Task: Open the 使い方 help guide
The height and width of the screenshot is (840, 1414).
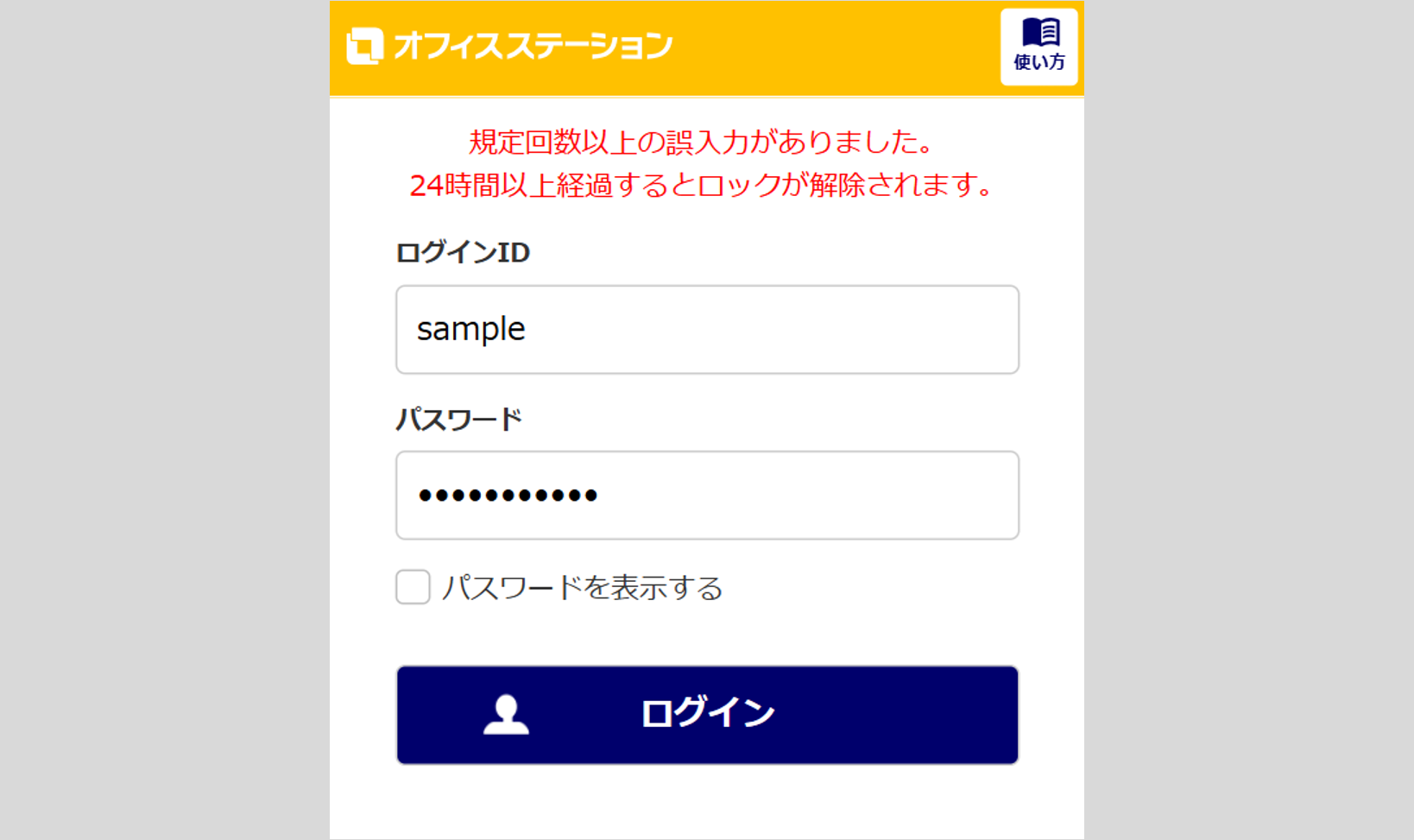Action: 1038,47
